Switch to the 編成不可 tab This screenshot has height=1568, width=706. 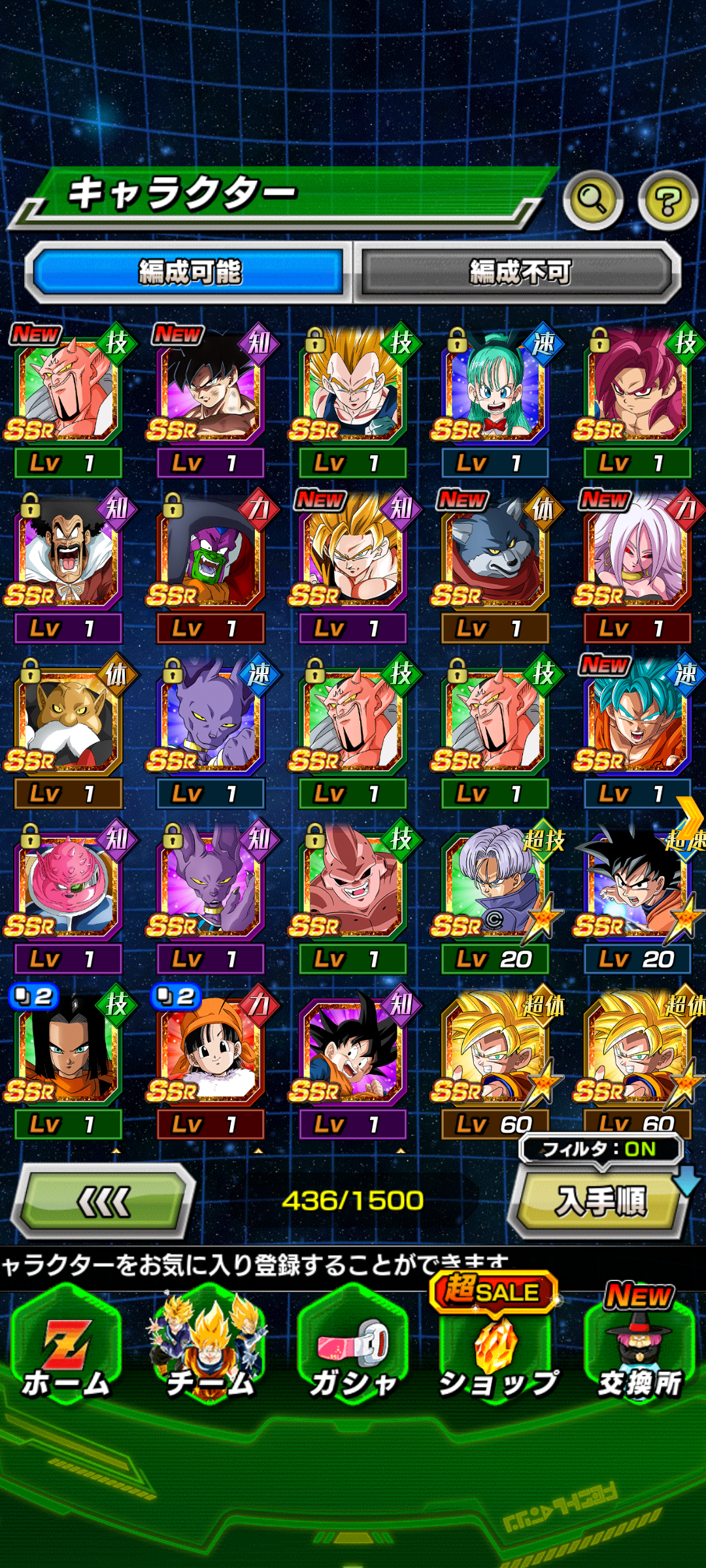(x=520, y=272)
